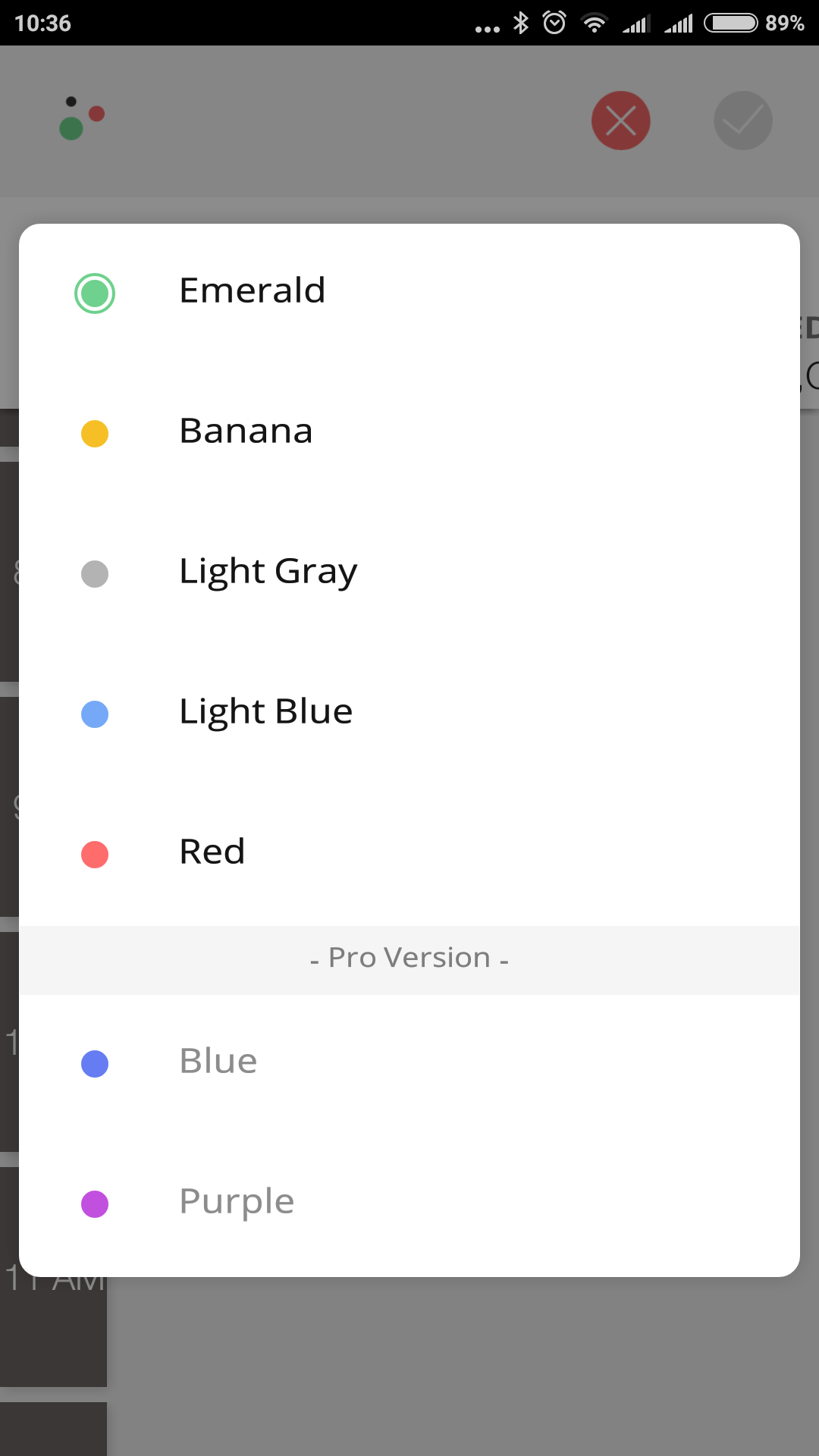
Task: Pick the Light Gray color
Action: pos(409,574)
